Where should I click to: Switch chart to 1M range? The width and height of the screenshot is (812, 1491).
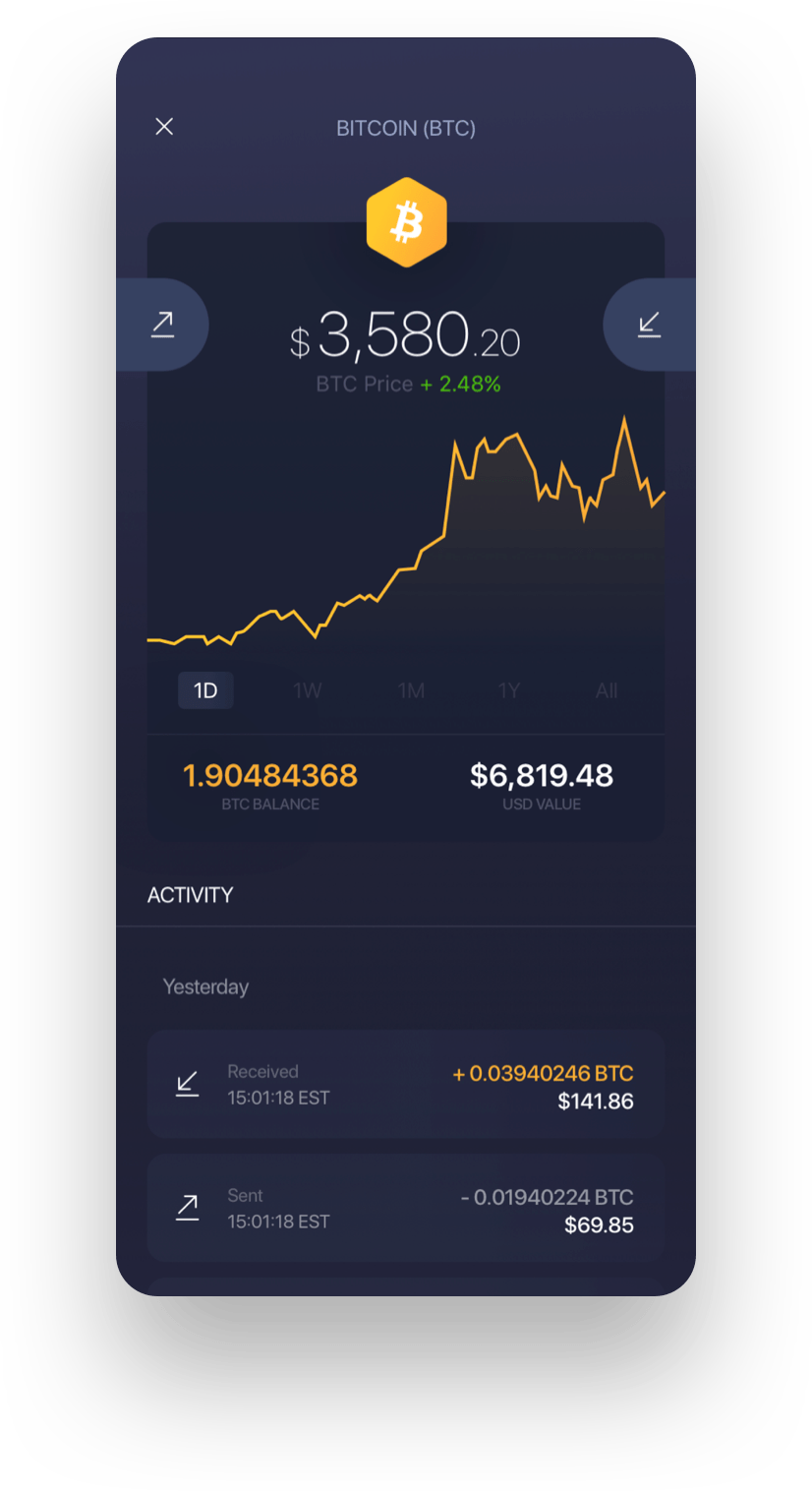coord(411,690)
